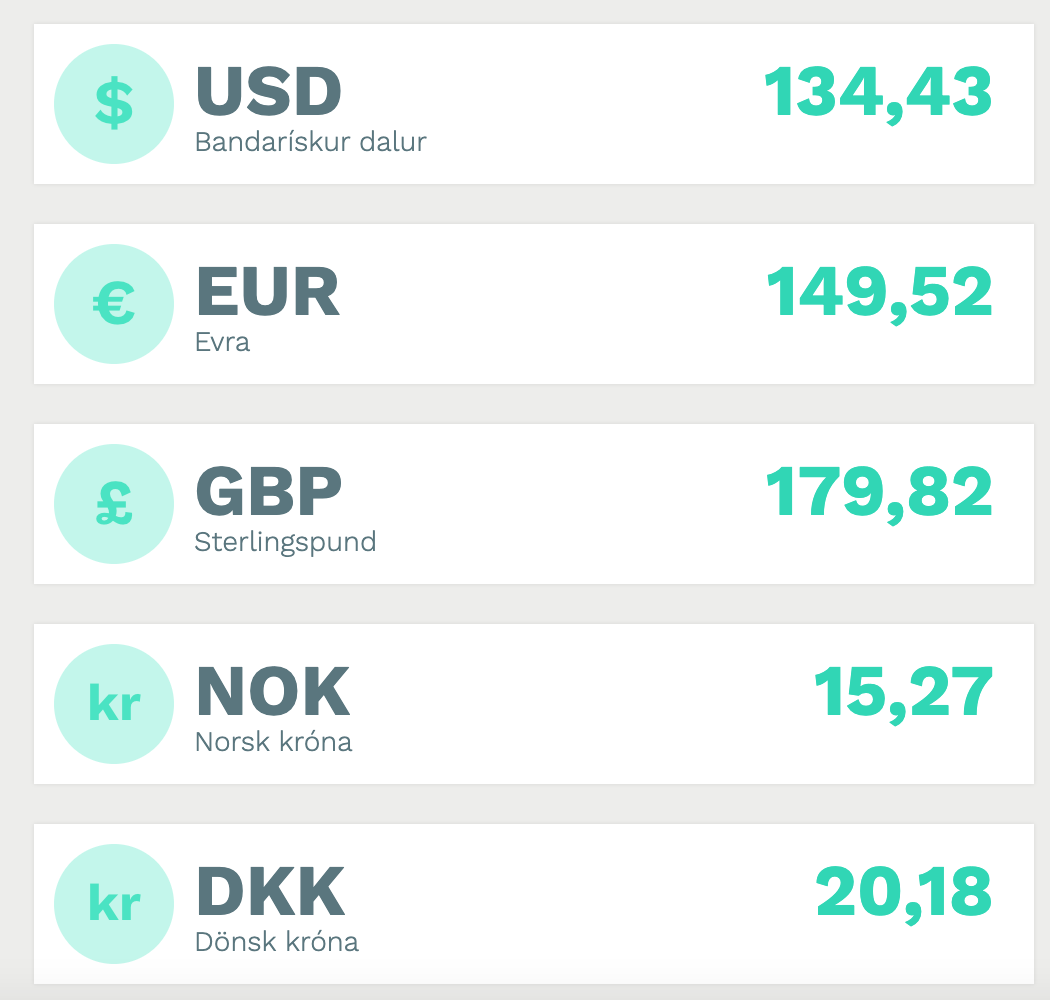View the GBP Sterlingspund rate details

point(533,504)
